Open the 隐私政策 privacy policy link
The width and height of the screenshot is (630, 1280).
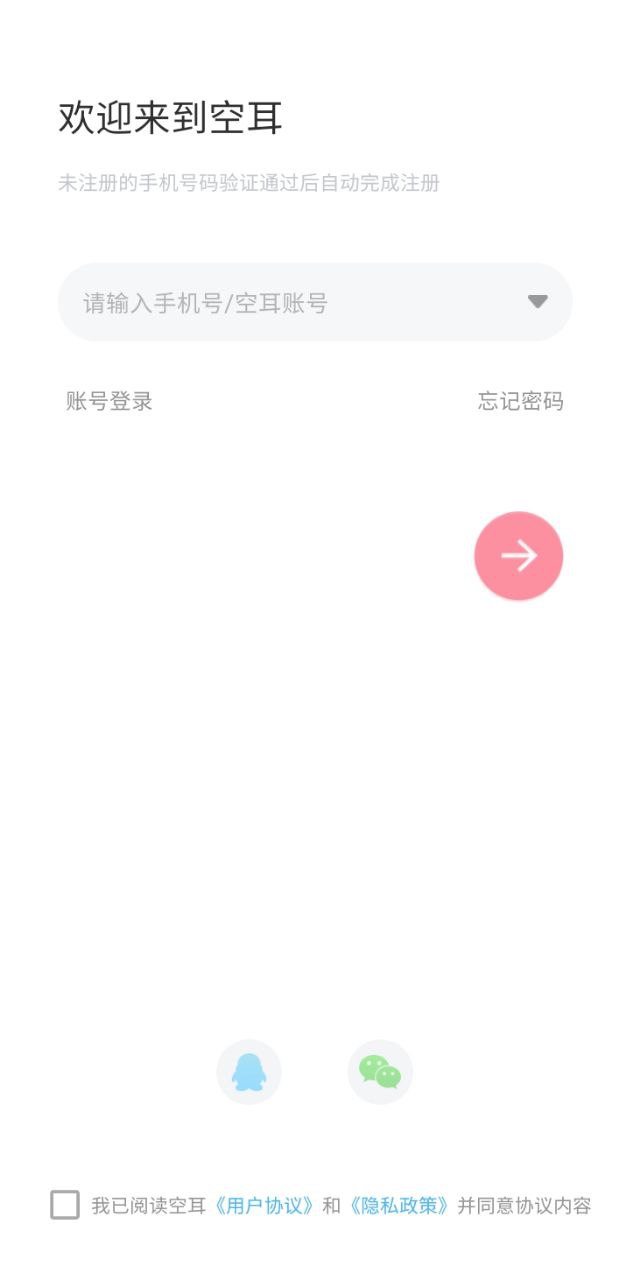(400, 1206)
